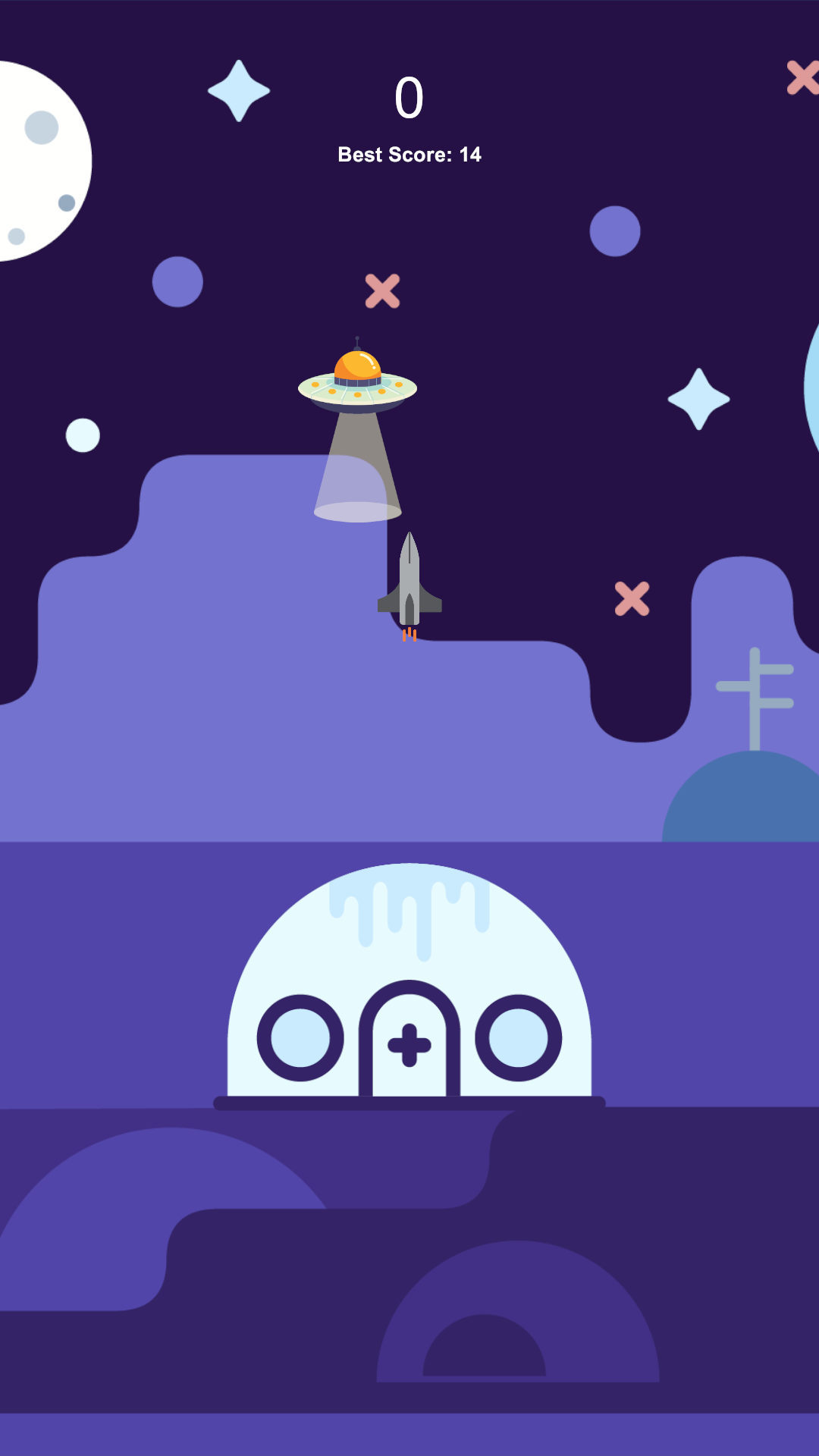The height and width of the screenshot is (1456, 819).
Task: Select the large purple circle in the sky
Action: pos(614,232)
